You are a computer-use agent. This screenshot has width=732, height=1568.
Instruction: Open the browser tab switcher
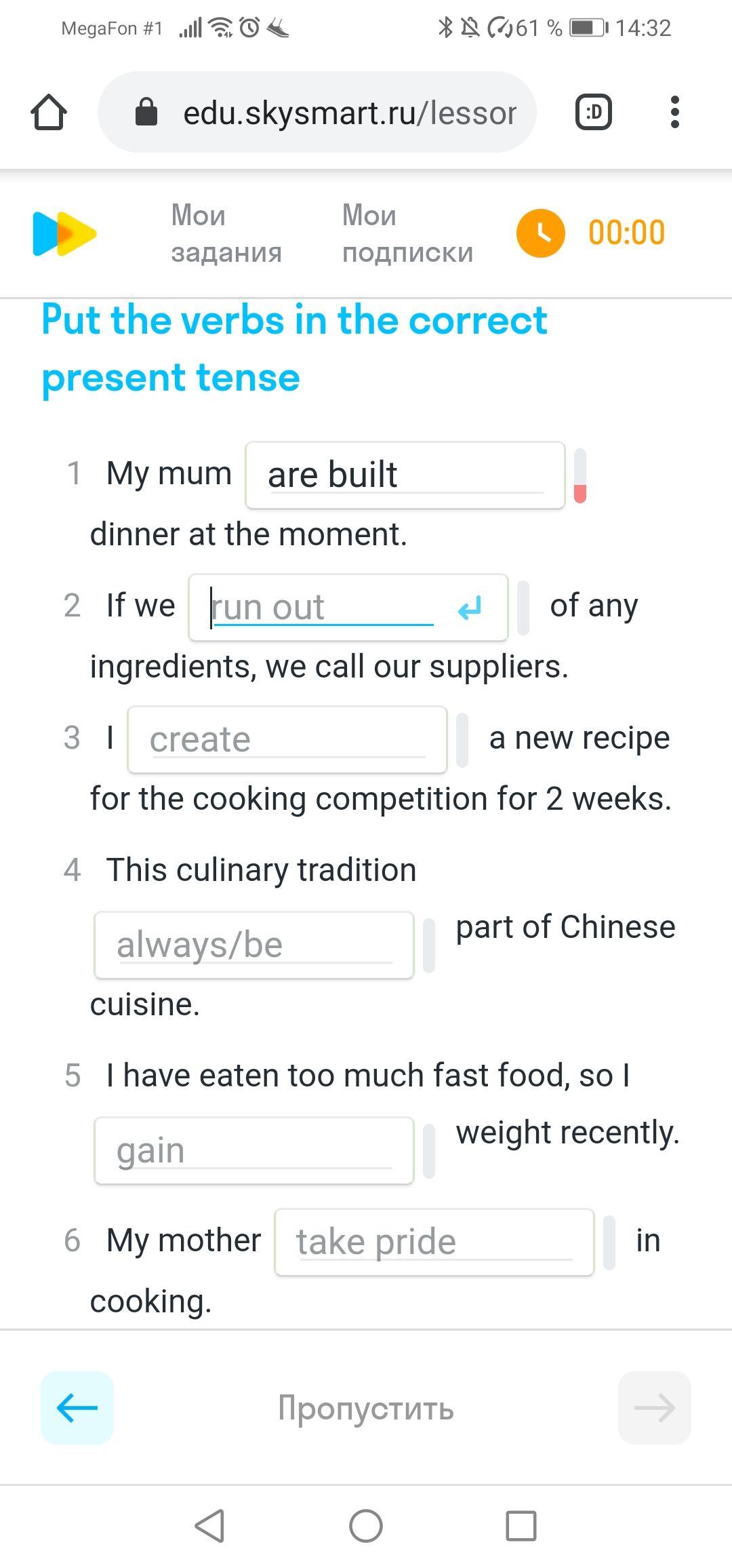click(594, 112)
